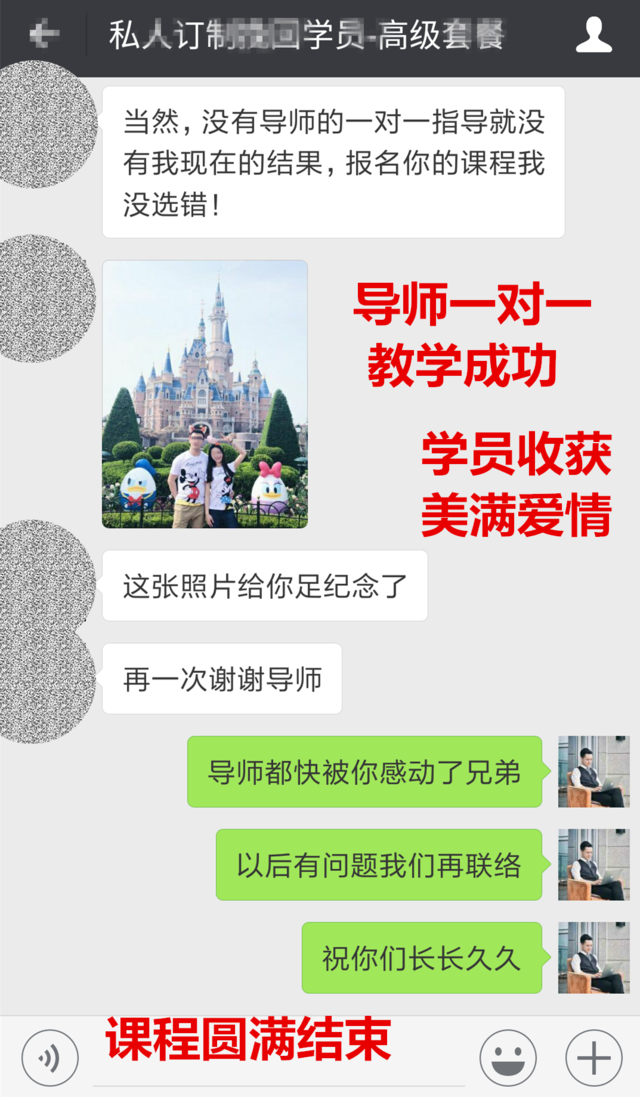Go back from the chat

pyautogui.click(x=42, y=36)
